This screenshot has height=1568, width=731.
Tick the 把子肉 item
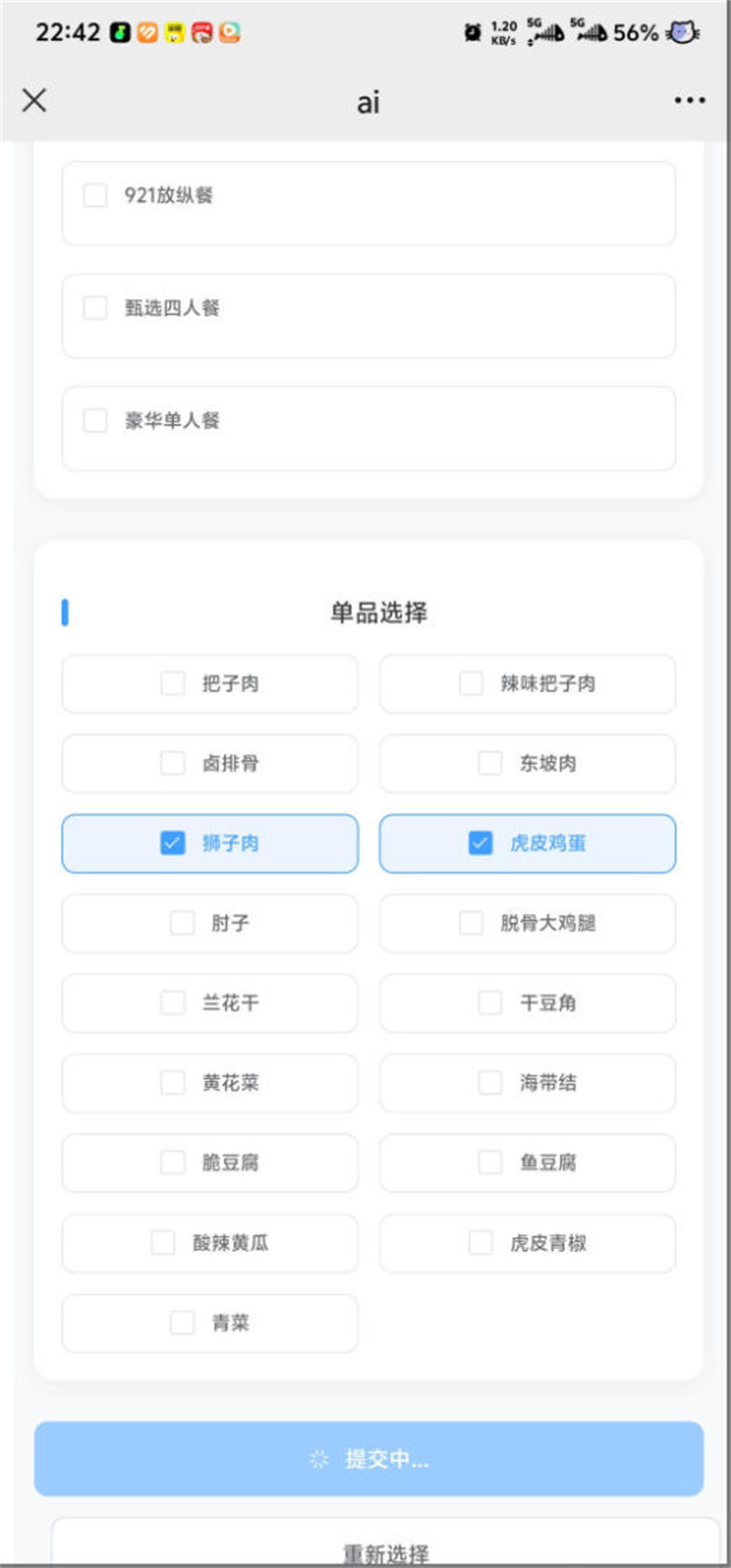pyautogui.click(x=210, y=683)
